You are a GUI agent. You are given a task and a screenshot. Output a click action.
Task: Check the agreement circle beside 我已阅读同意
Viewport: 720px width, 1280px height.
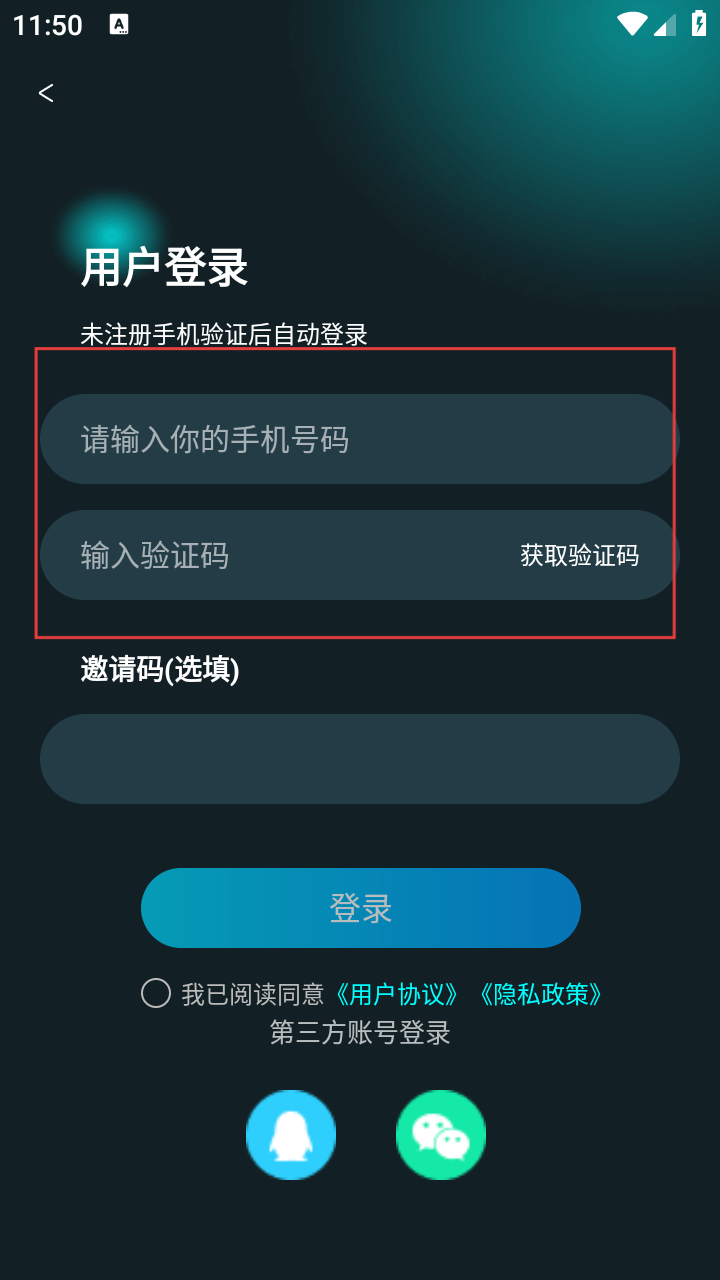click(156, 993)
